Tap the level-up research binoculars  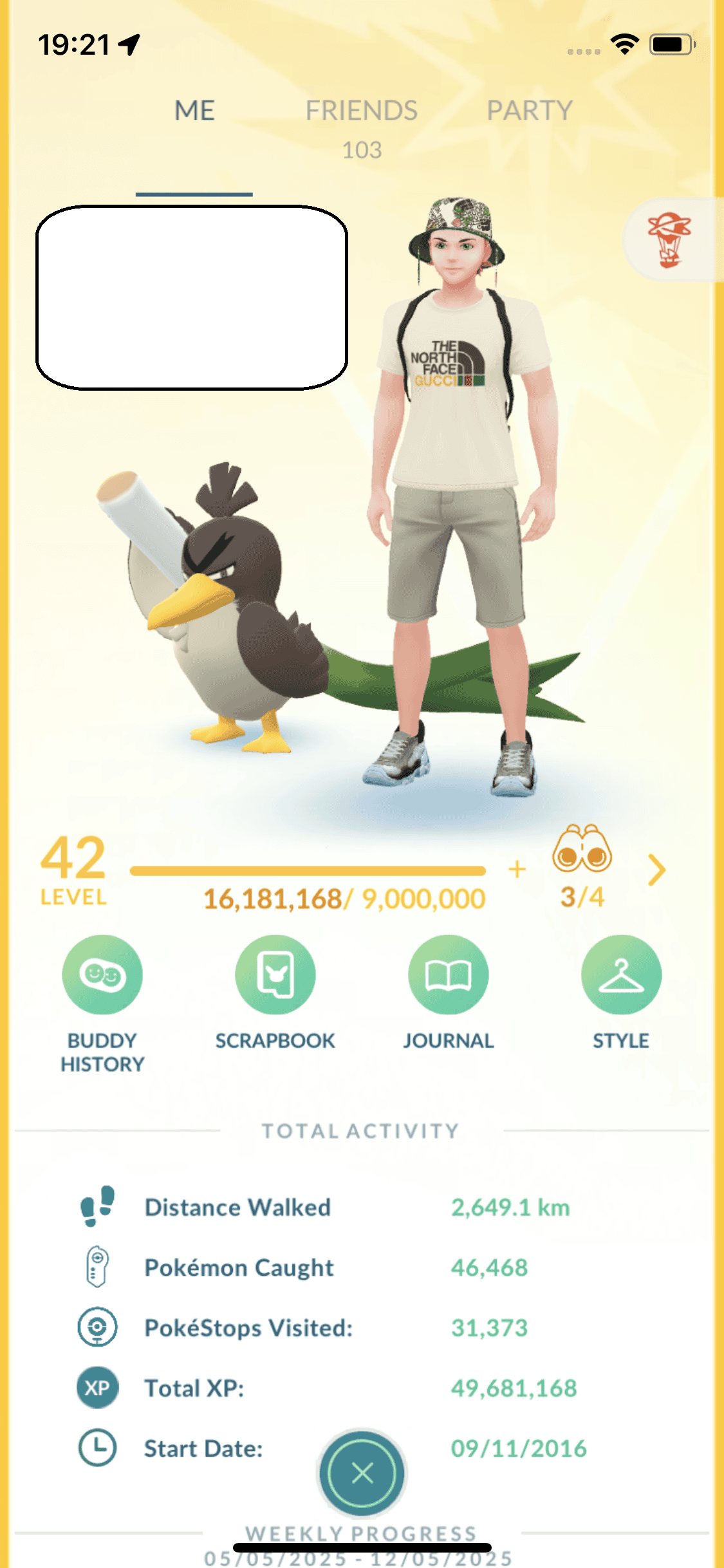pyautogui.click(x=582, y=851)
